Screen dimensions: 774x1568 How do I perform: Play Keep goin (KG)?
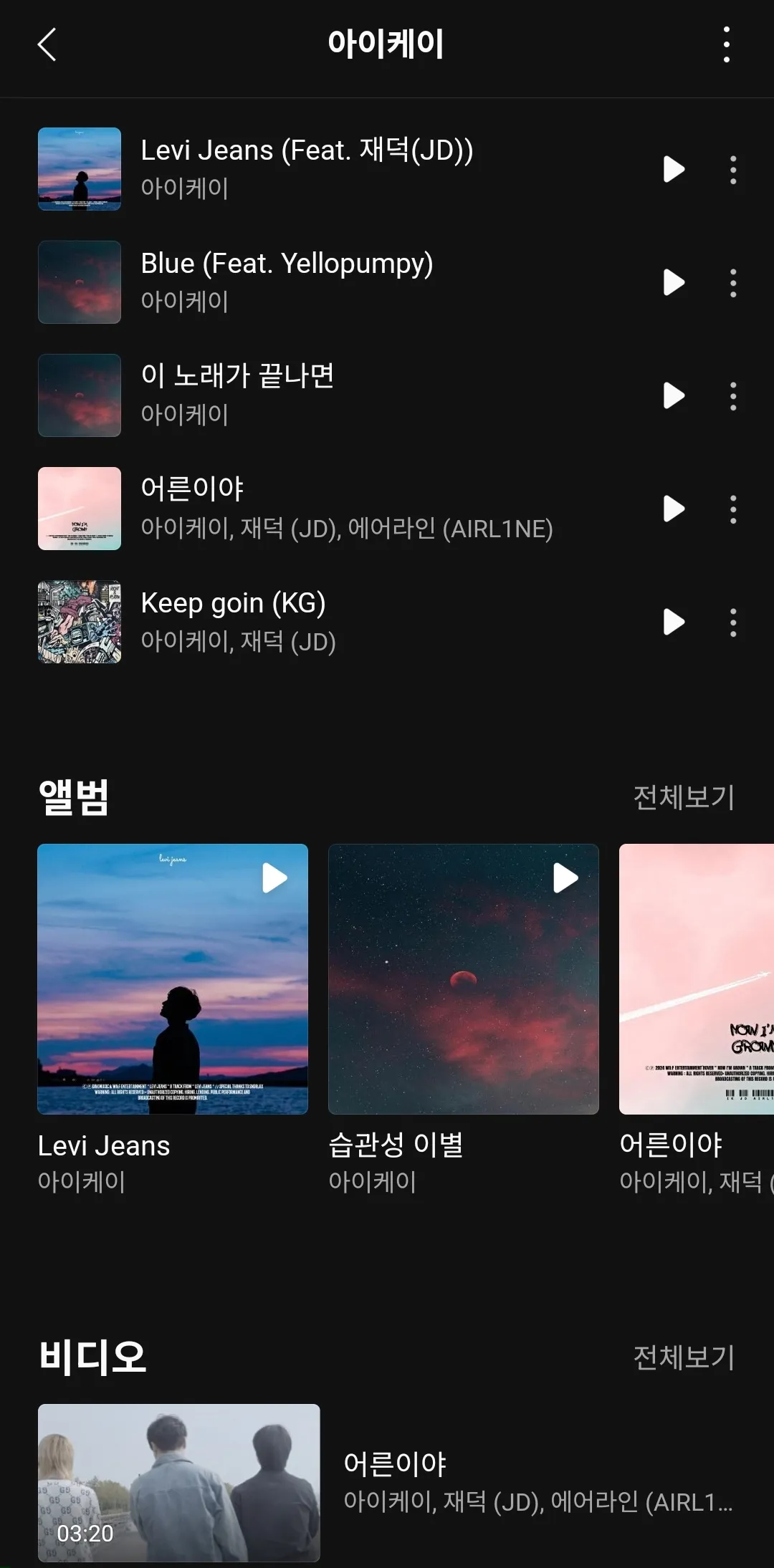[x=672, y=622]
